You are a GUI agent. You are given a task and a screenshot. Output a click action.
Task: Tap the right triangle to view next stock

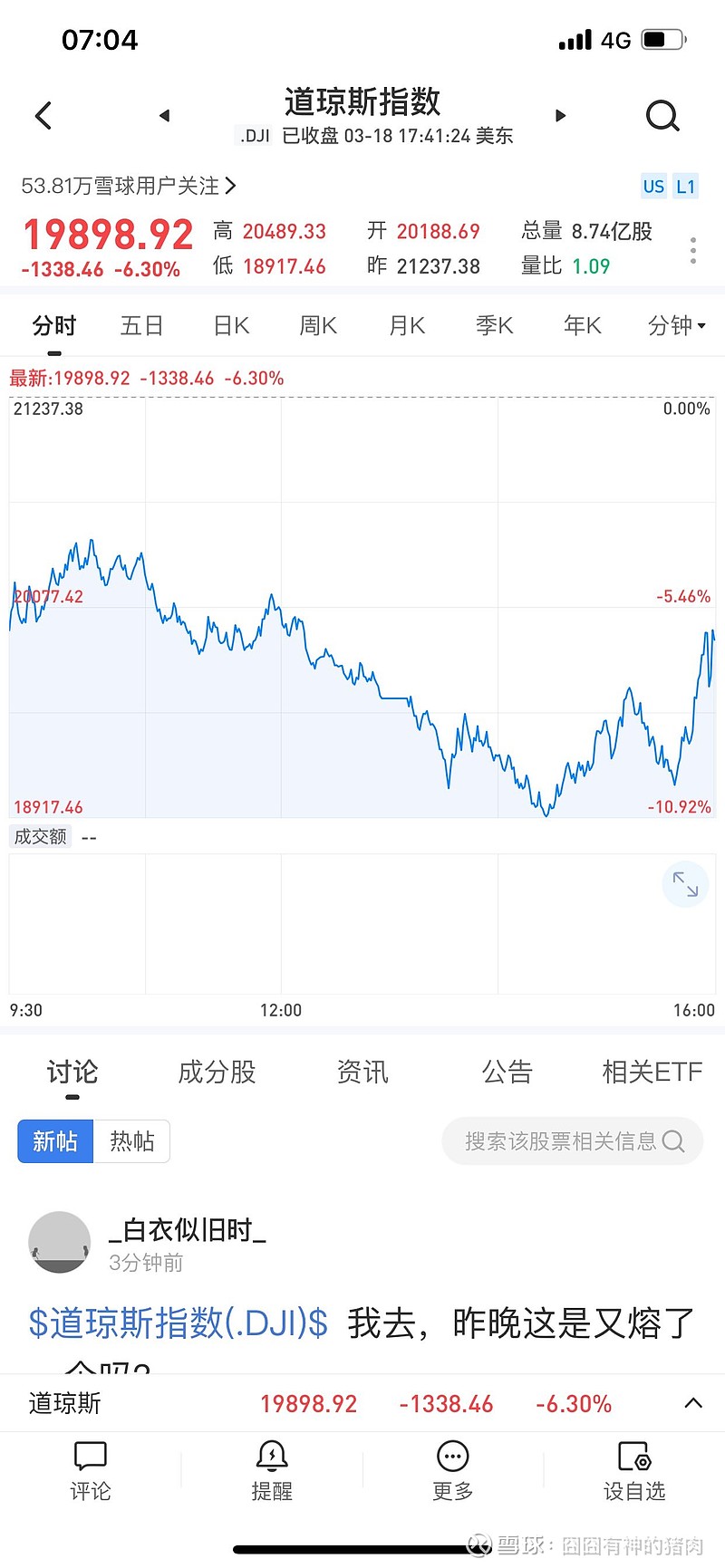pyautogui.click(x=560, y=116)
